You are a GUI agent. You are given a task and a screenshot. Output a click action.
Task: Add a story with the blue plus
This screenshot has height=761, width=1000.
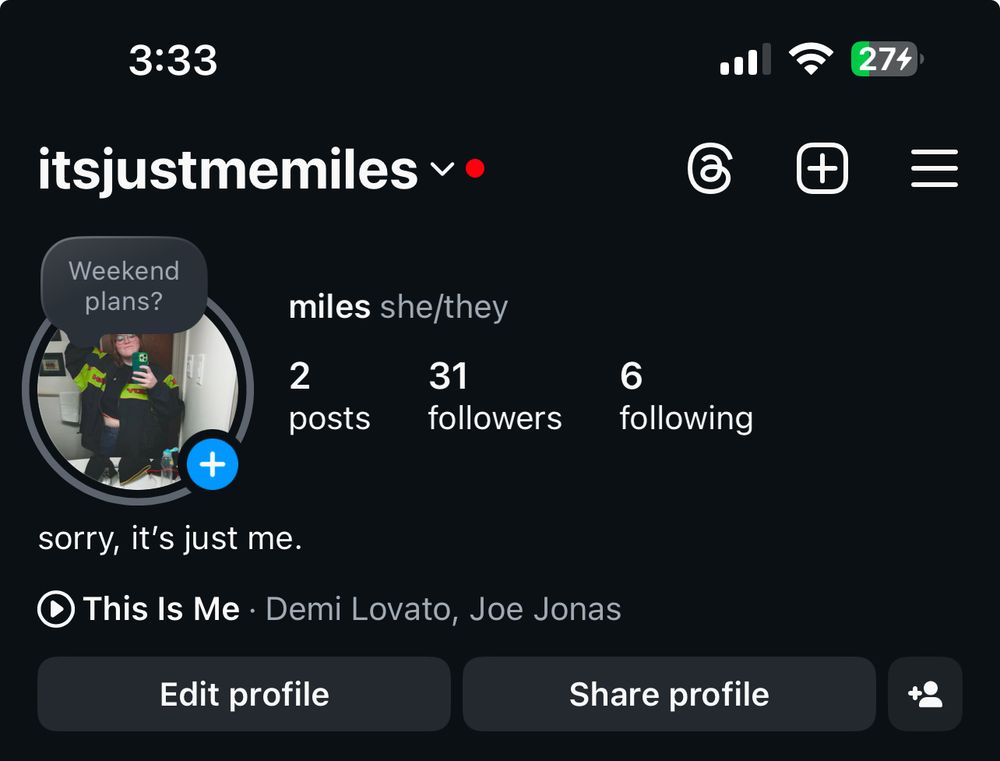click(212, 464)
